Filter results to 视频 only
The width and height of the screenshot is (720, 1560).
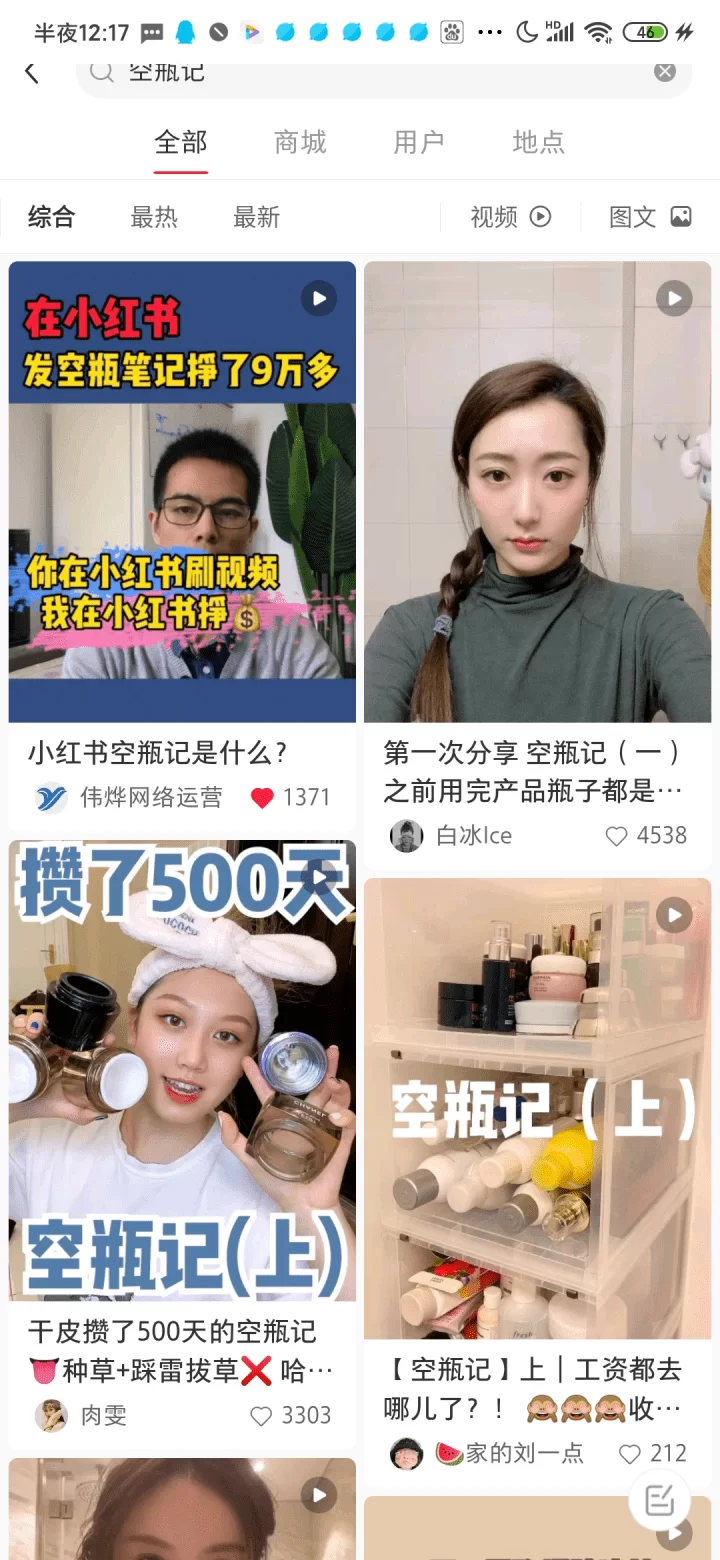point(510,217)
